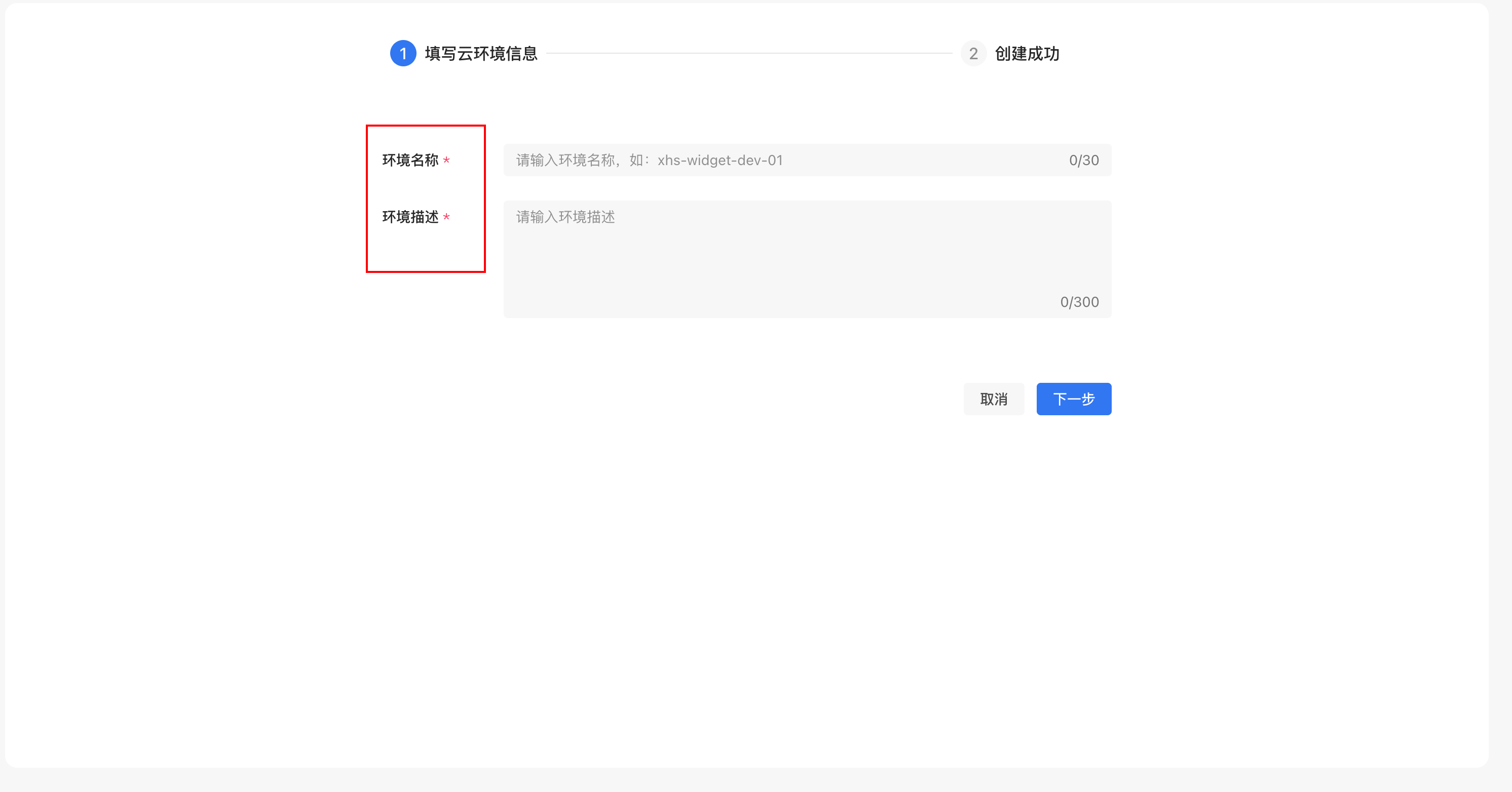Viewport: 1512px width, 792px height.
Task: Focus the environment description text area
Action: (x=807, y=258)
